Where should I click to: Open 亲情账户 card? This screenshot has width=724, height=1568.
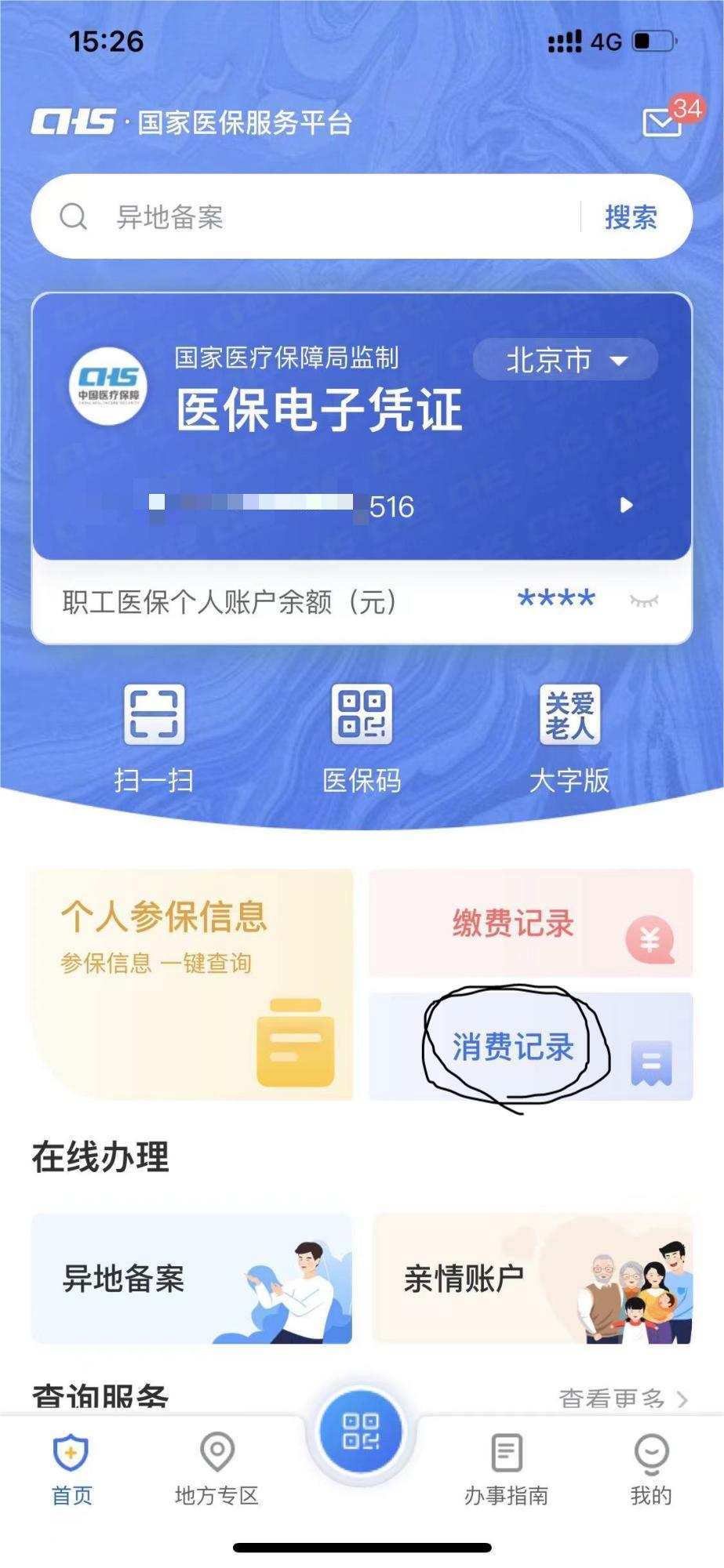[532, 1279]
